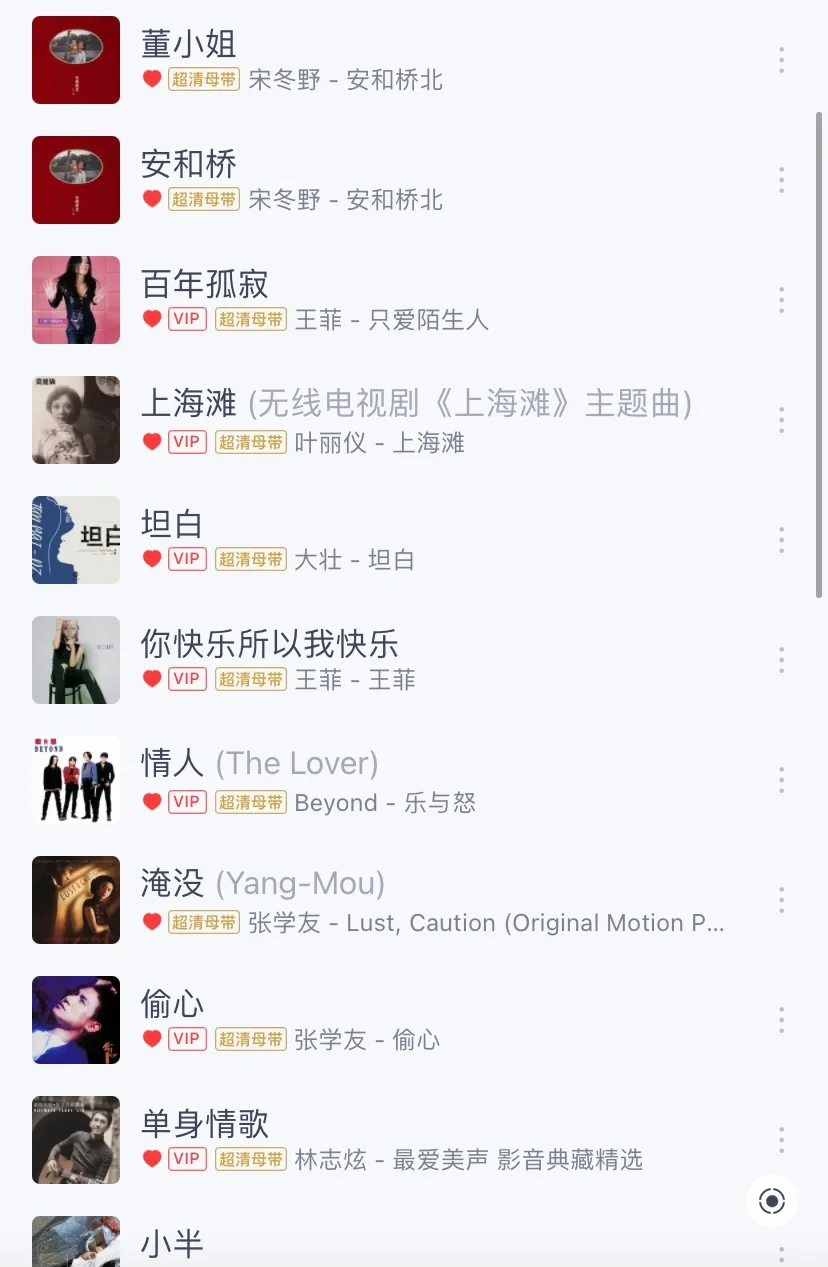Locate the currently playing song
The image size is (828, 1267).
tap(772, 1201)
